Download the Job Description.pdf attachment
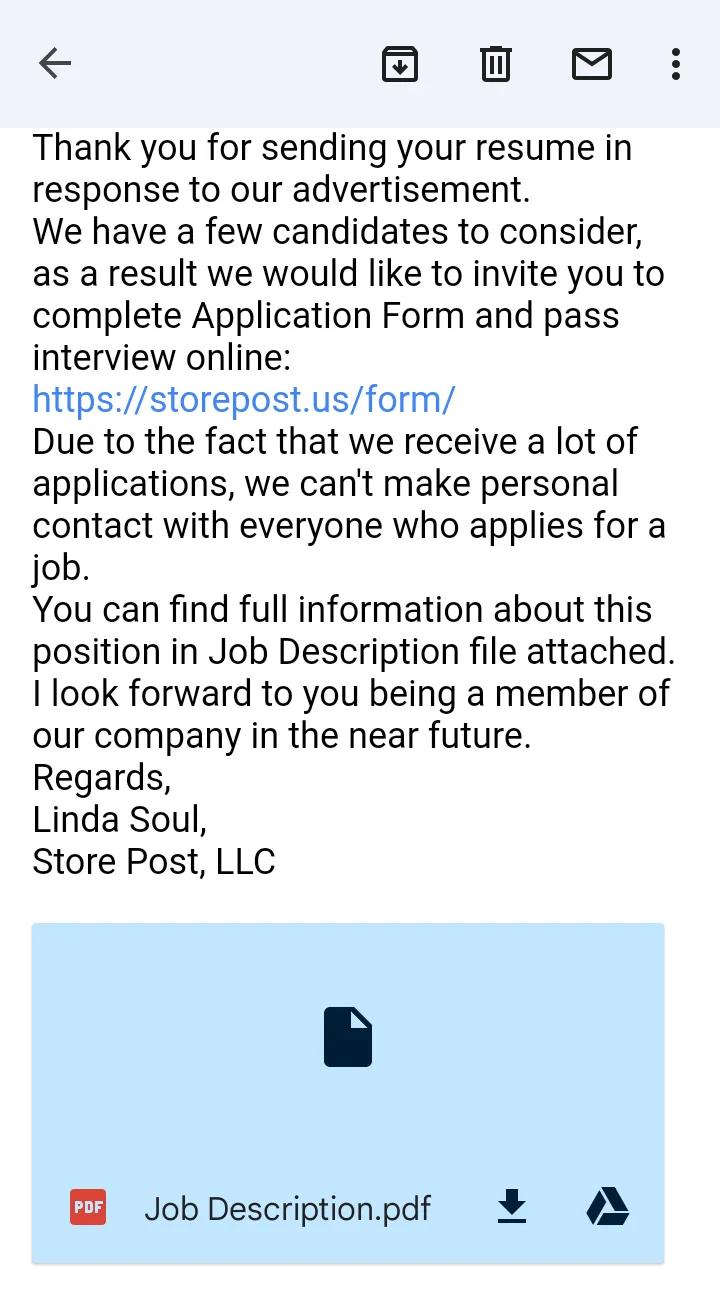This screenshot has height=1306, width=720. click(x=512, y=1207)
